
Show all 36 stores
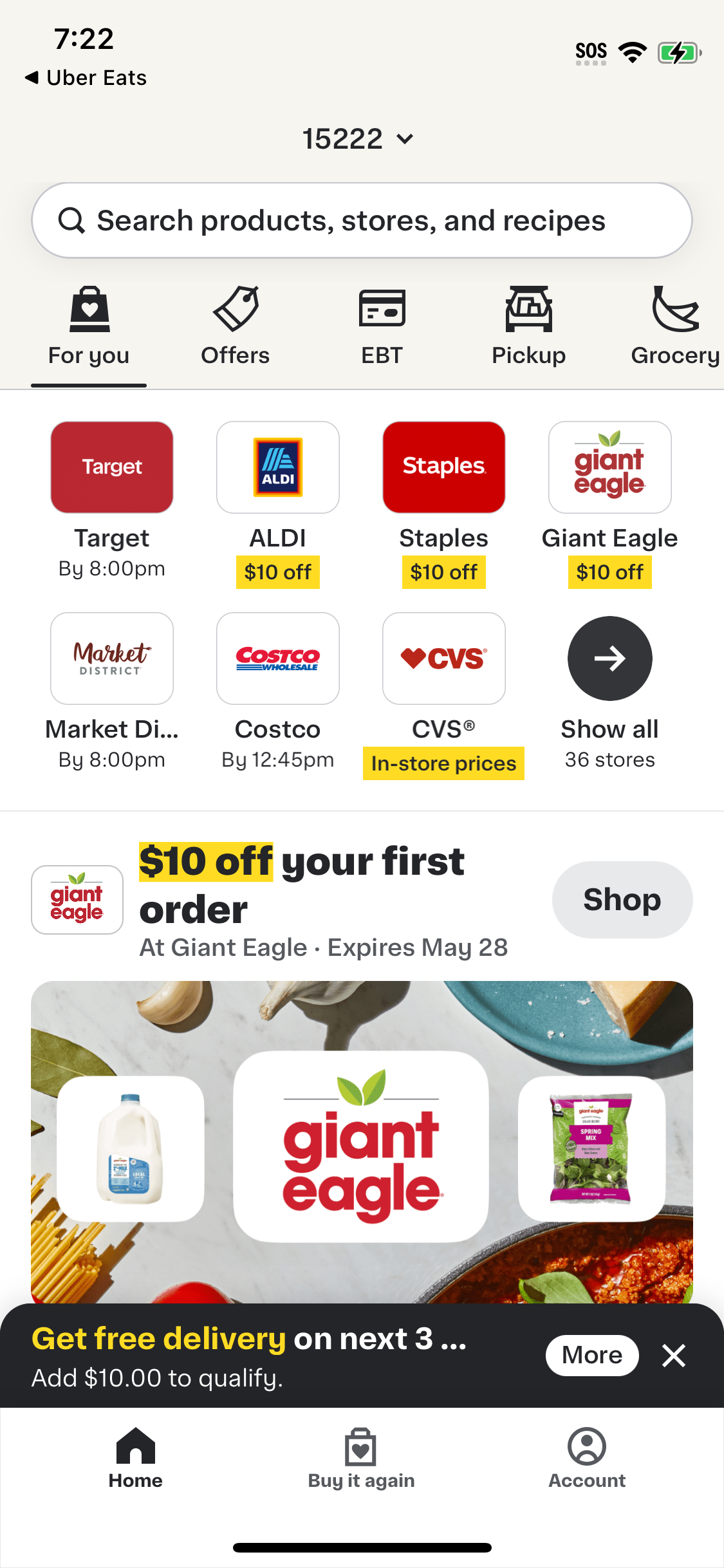(x=609, y=658)
